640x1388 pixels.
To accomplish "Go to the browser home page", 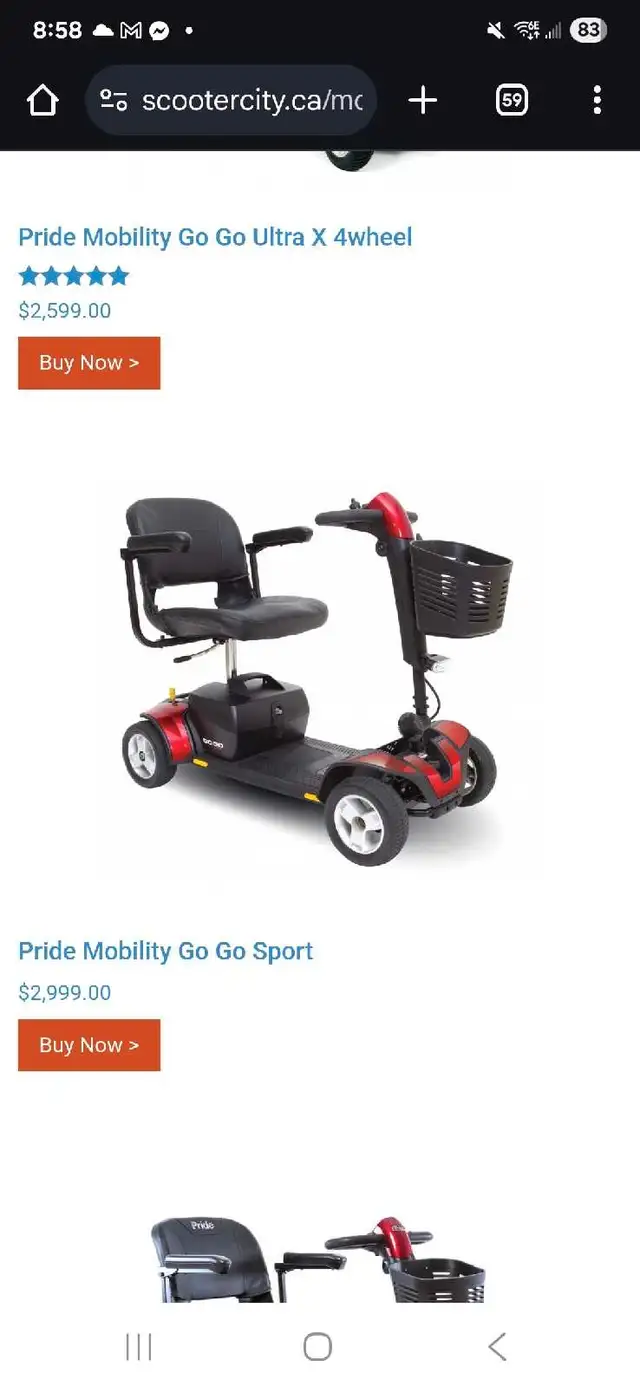I will (43, 100).
